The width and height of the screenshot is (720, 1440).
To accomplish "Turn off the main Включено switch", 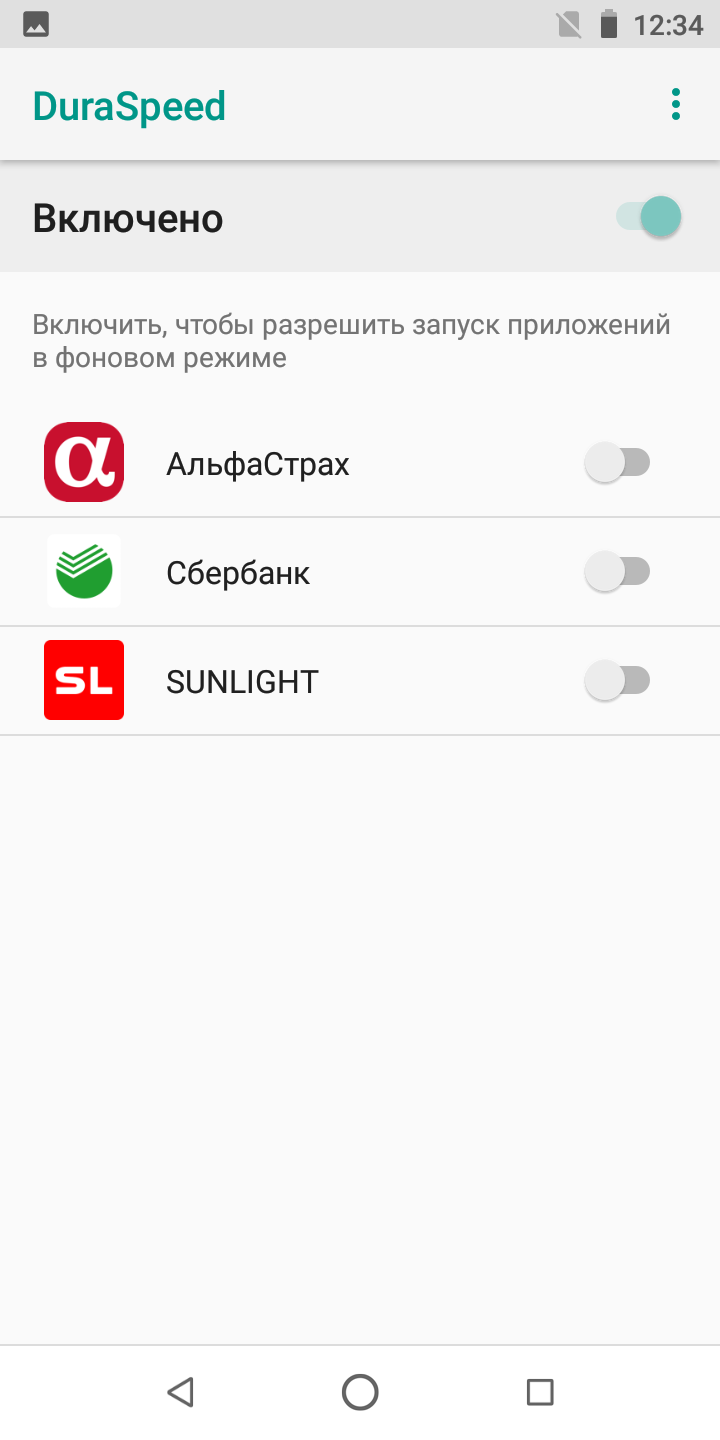I will 649,217.
